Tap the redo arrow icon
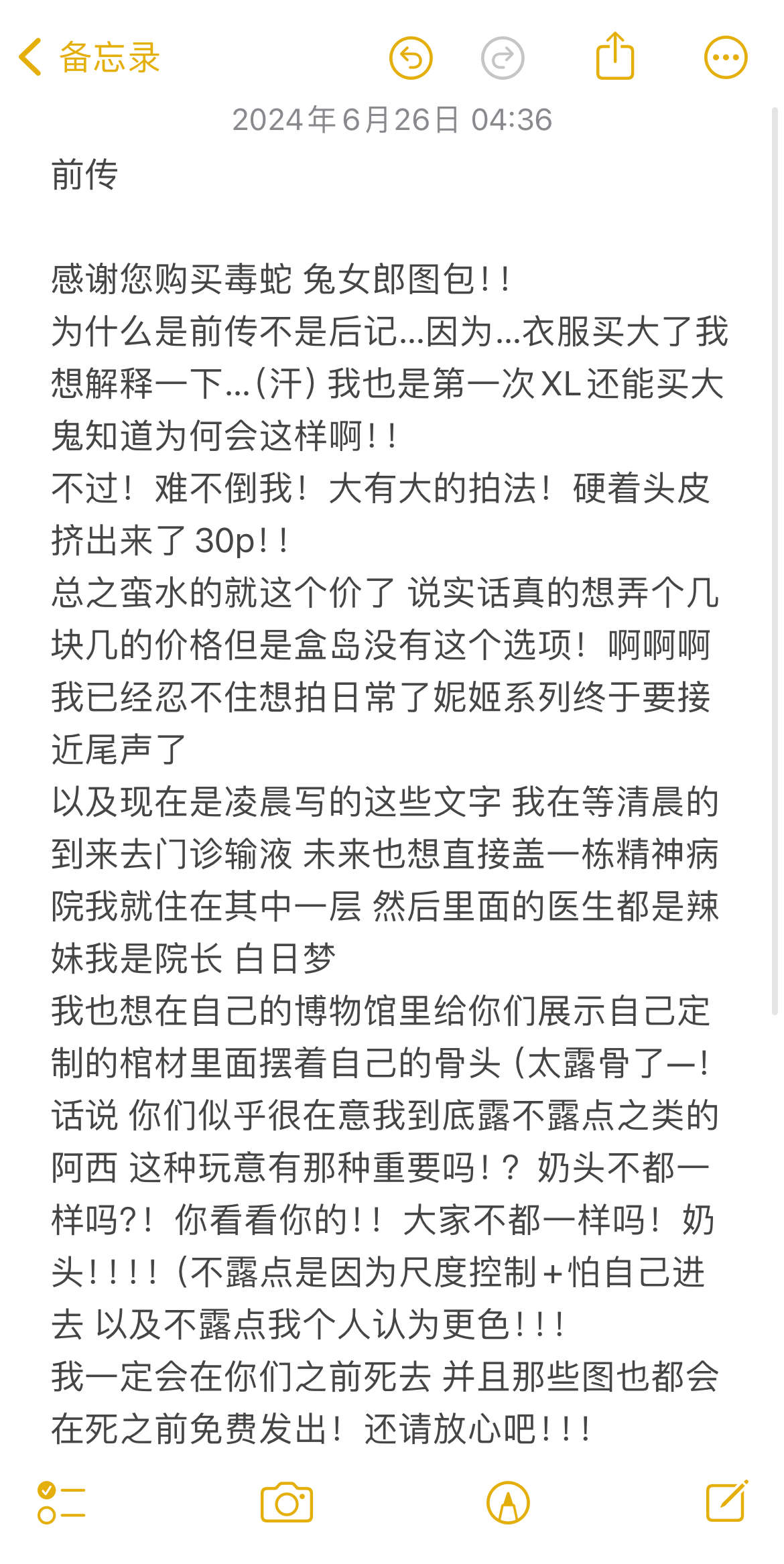The image size is (784, 1564). 503,58
